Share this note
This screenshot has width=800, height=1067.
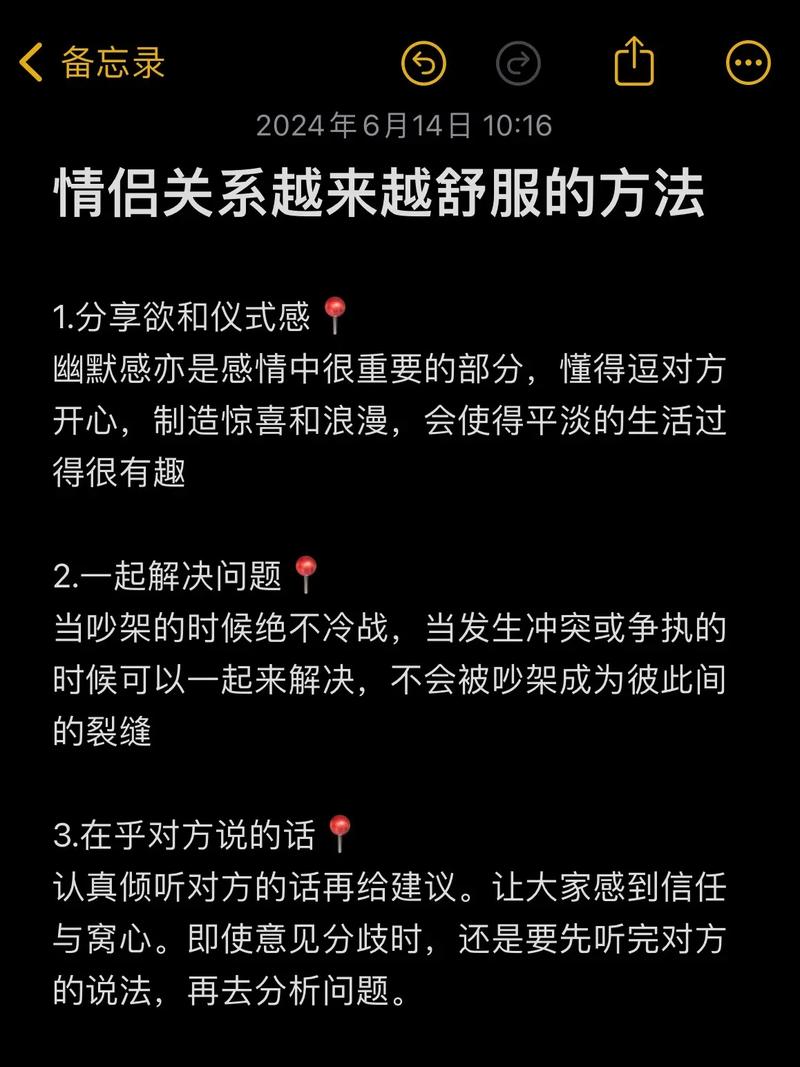click(x=633, y=63)
